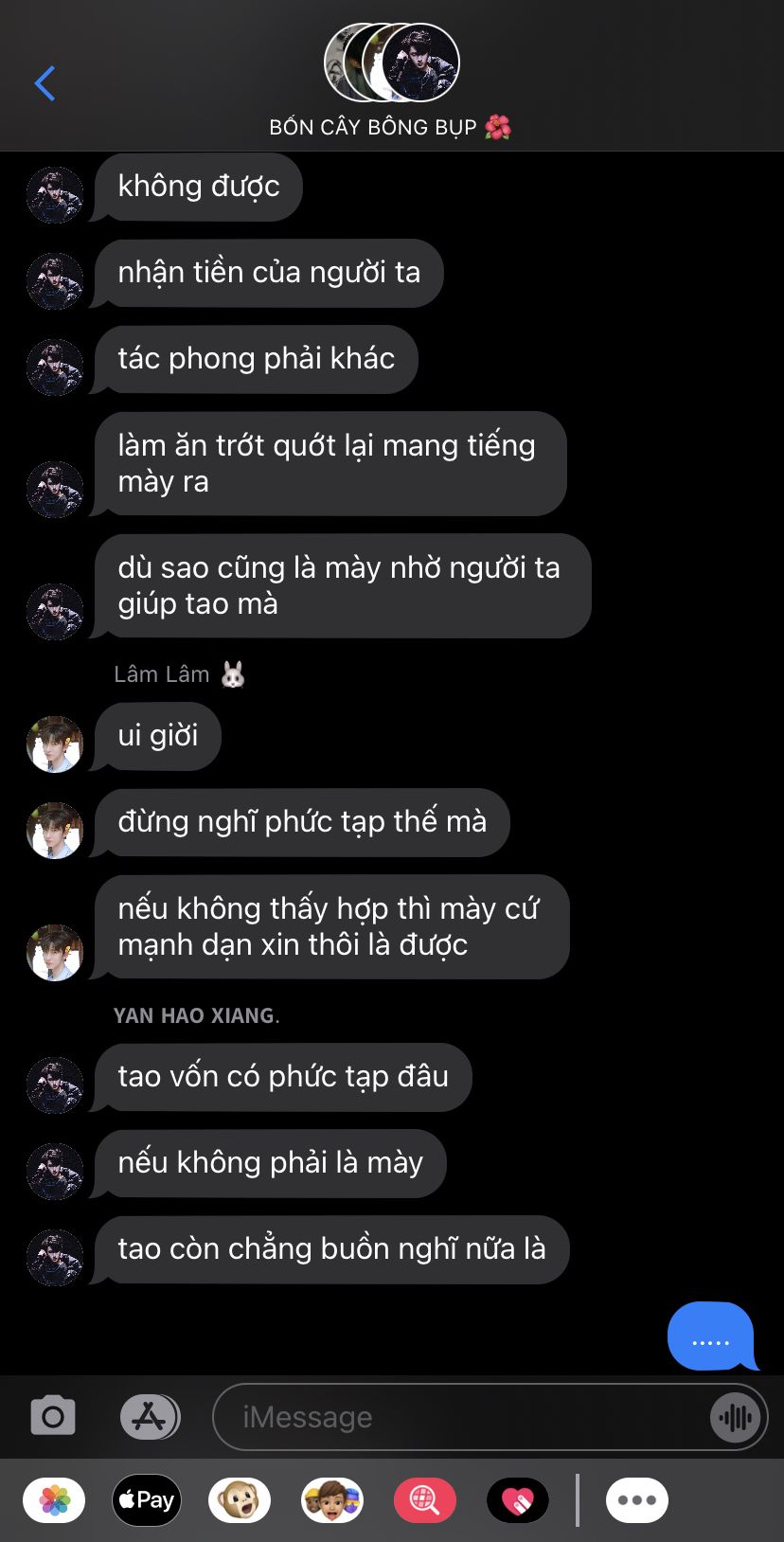
Task: Open the more apps ellipsis button
Action: pos(637,1500)
